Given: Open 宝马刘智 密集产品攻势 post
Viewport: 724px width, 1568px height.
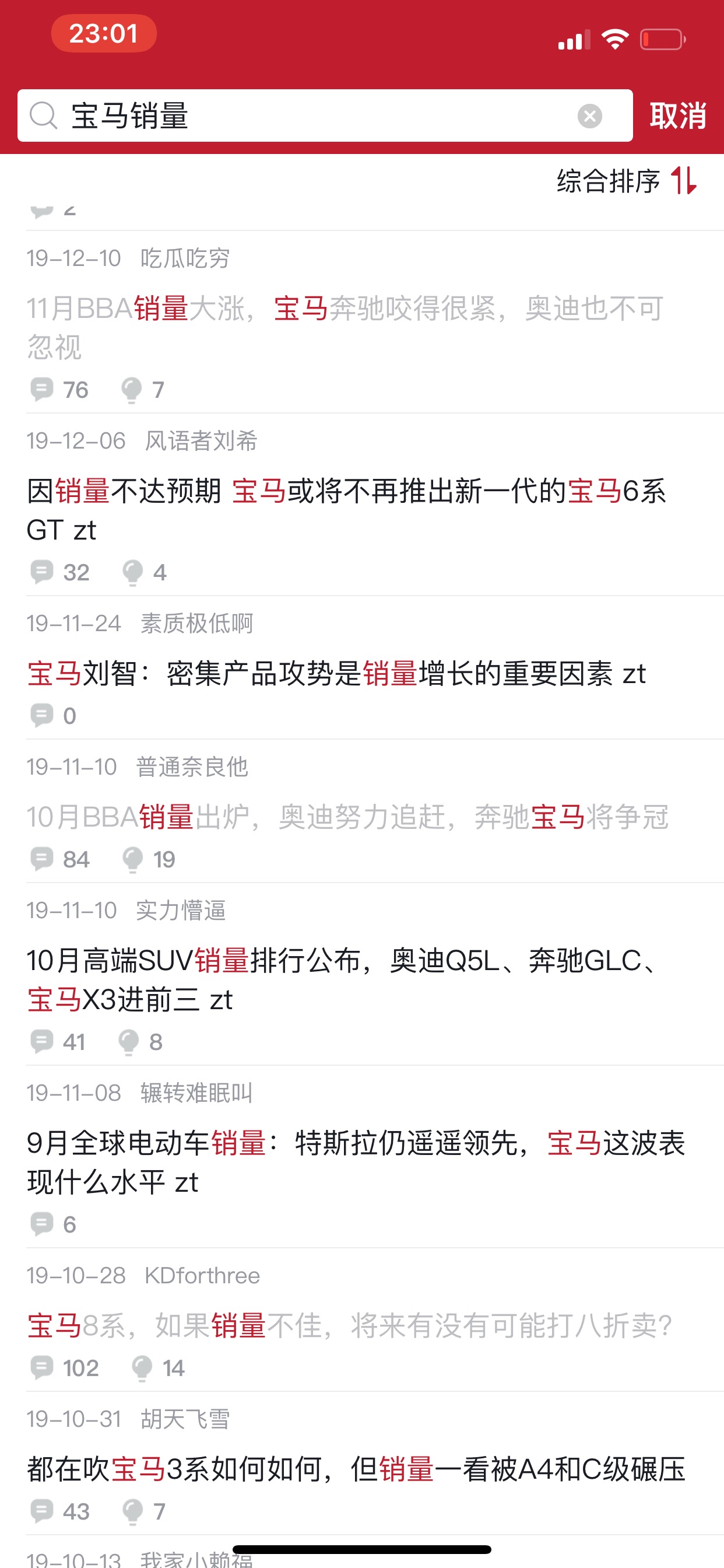Looking at the screenshot, I should 336,674.
